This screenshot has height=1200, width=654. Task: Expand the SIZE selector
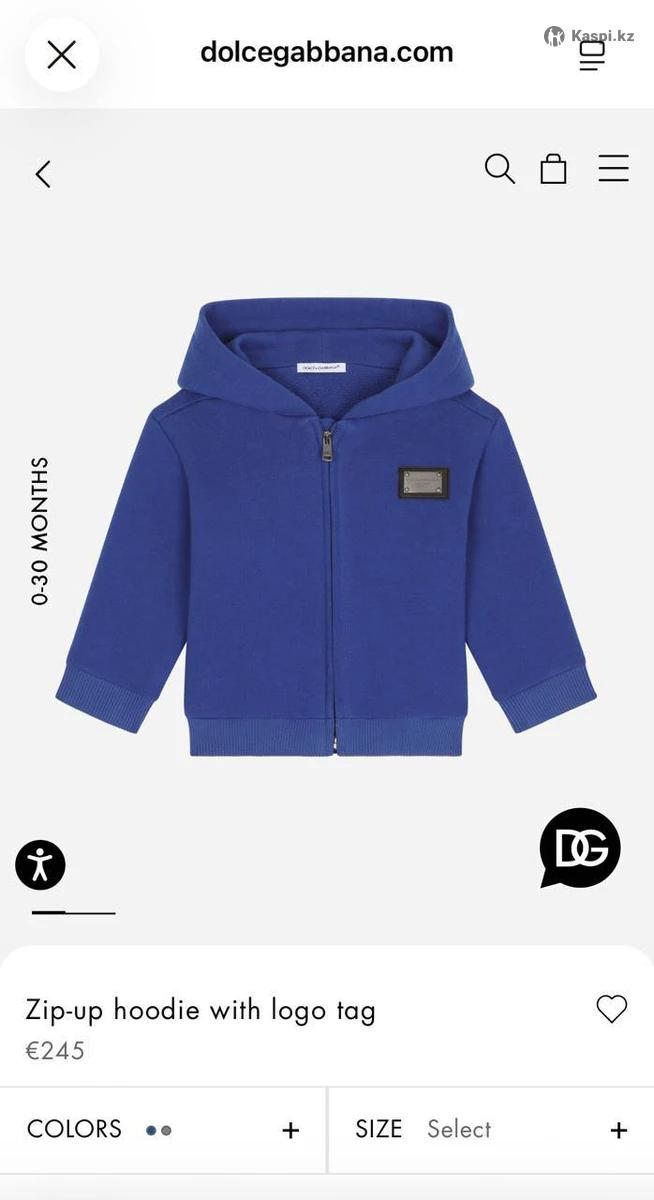[618, 1130]
